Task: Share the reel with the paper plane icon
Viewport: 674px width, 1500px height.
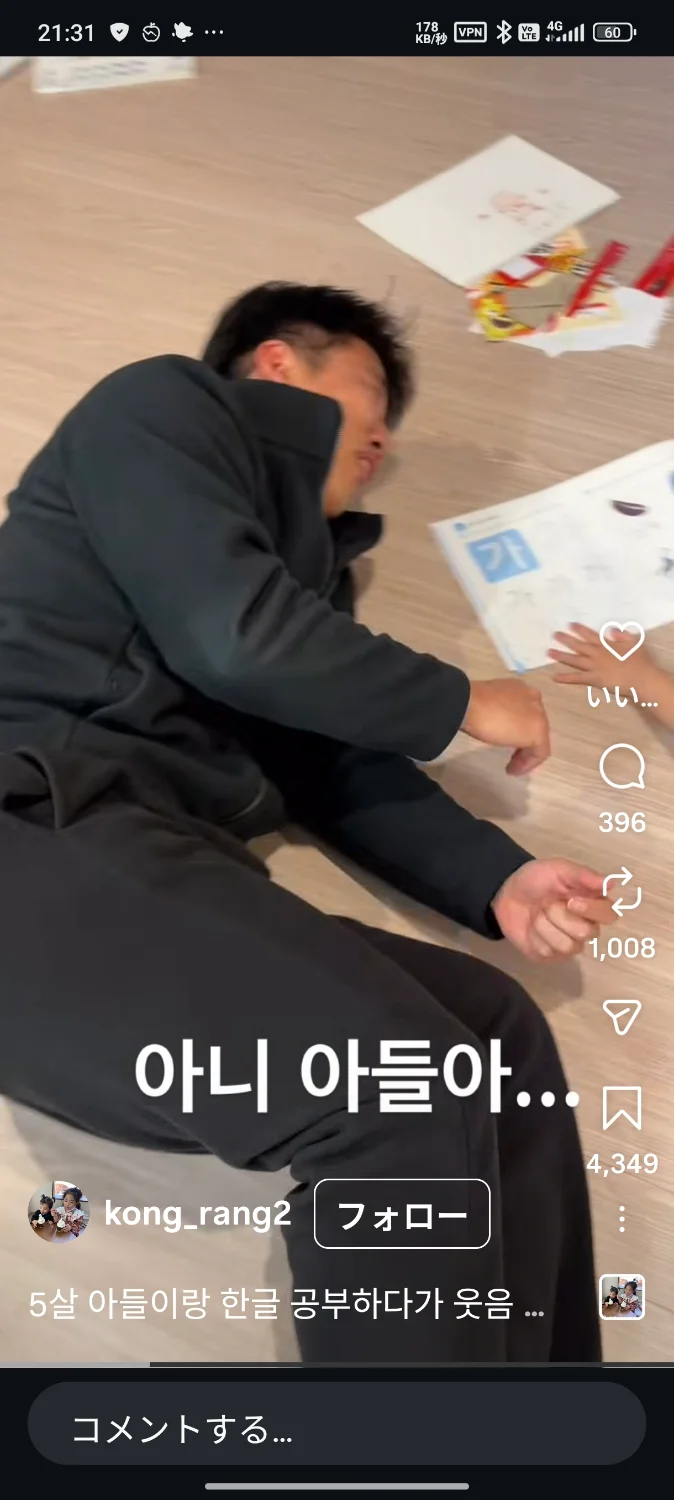Action: point(621,1017)
